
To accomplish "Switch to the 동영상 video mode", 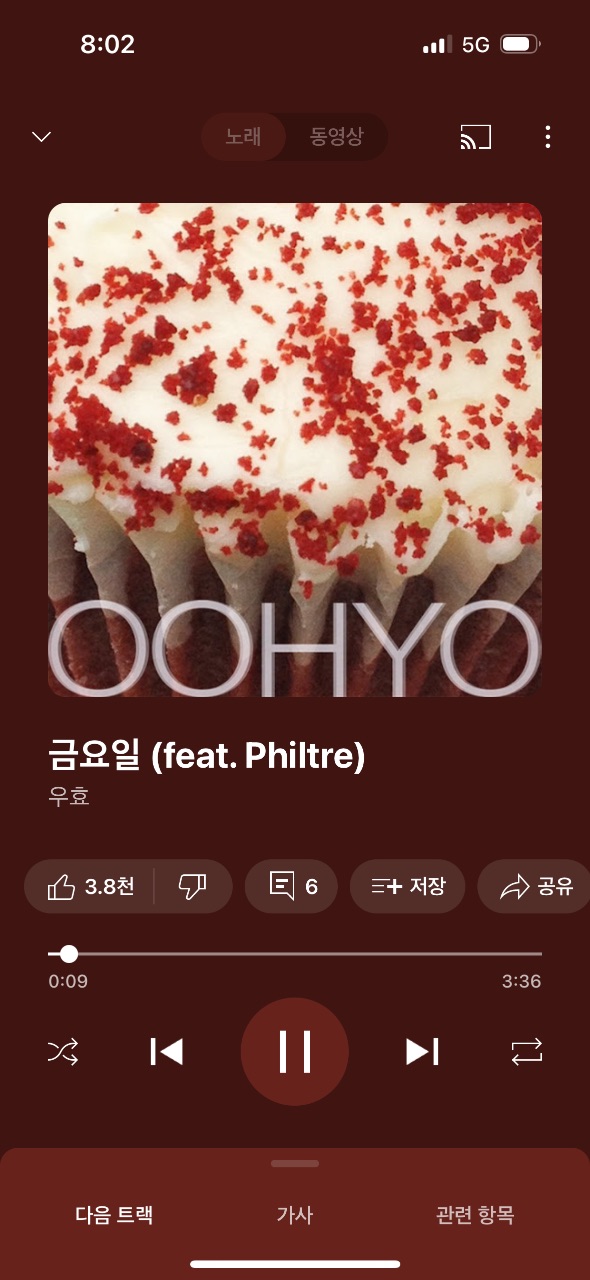I will click(336, 137).
